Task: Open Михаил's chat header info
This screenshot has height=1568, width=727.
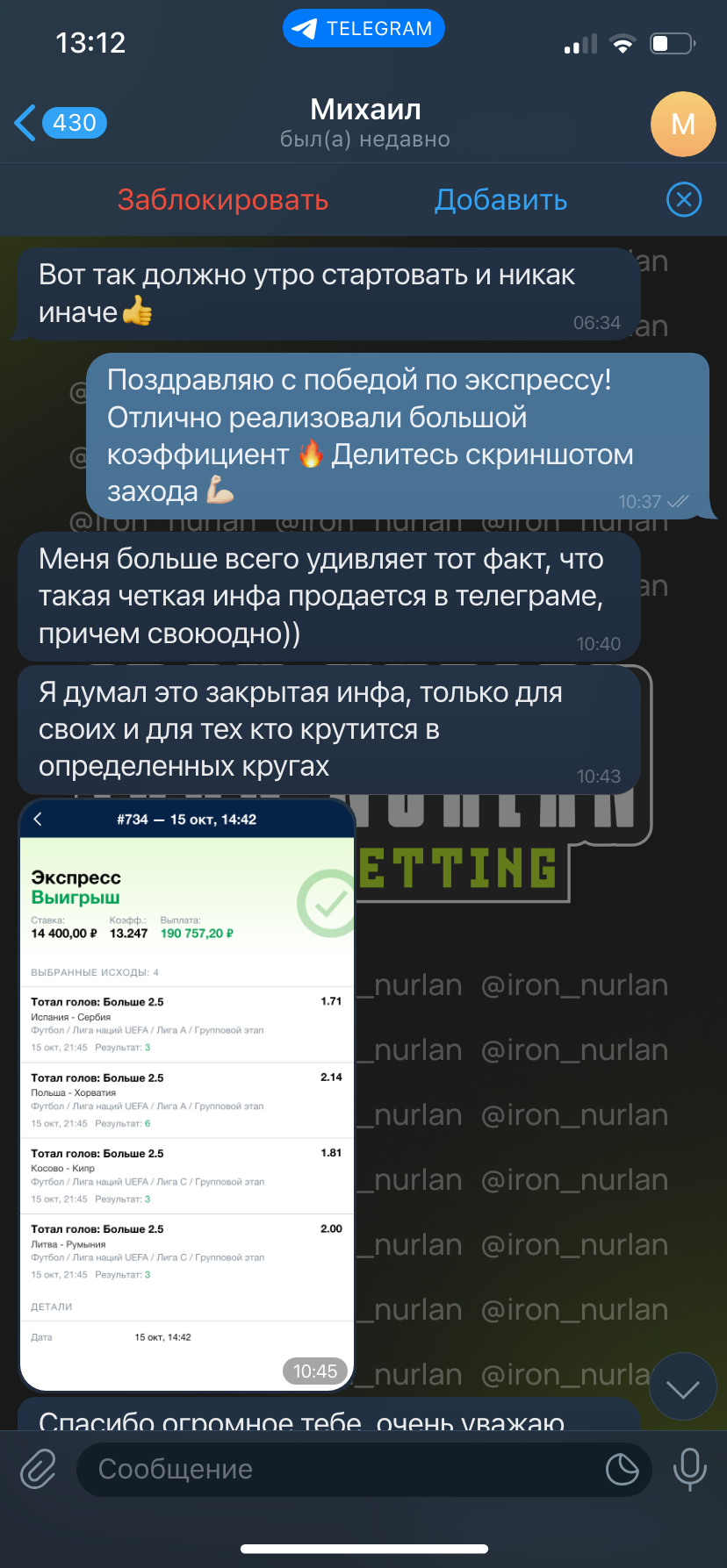Action: 365,123
